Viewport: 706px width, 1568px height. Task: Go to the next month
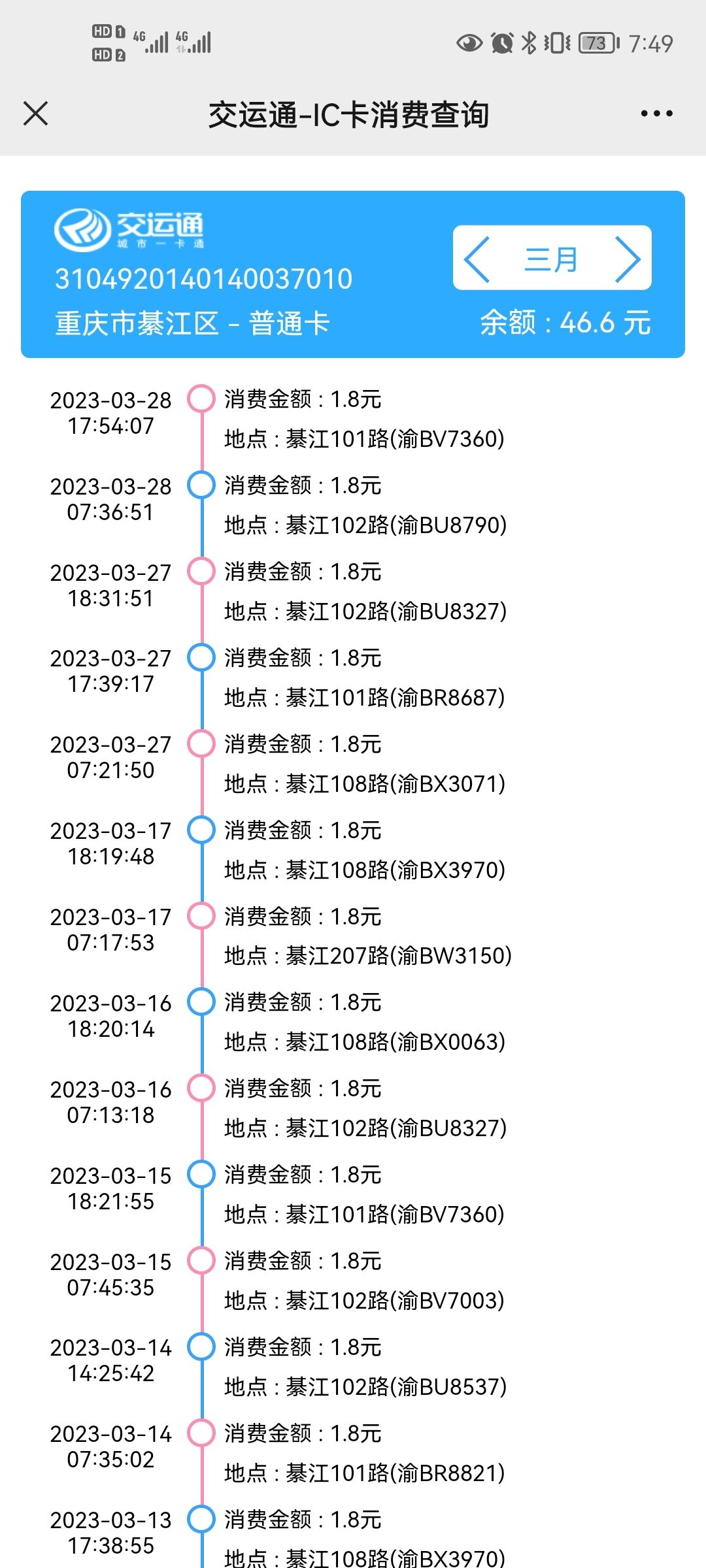coord(628,259)
